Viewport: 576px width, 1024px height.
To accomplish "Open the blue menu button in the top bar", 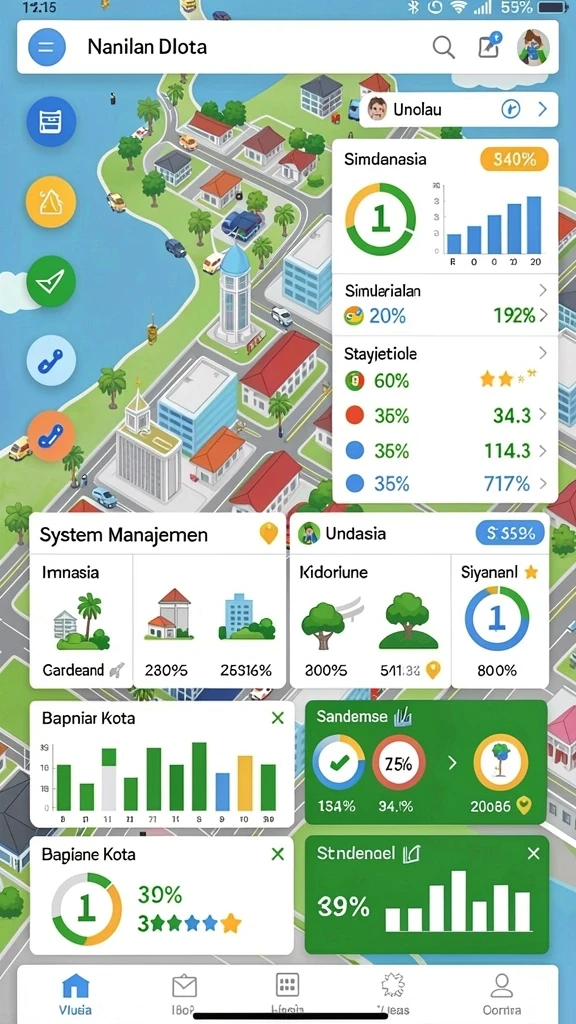I will click(46, 48).
